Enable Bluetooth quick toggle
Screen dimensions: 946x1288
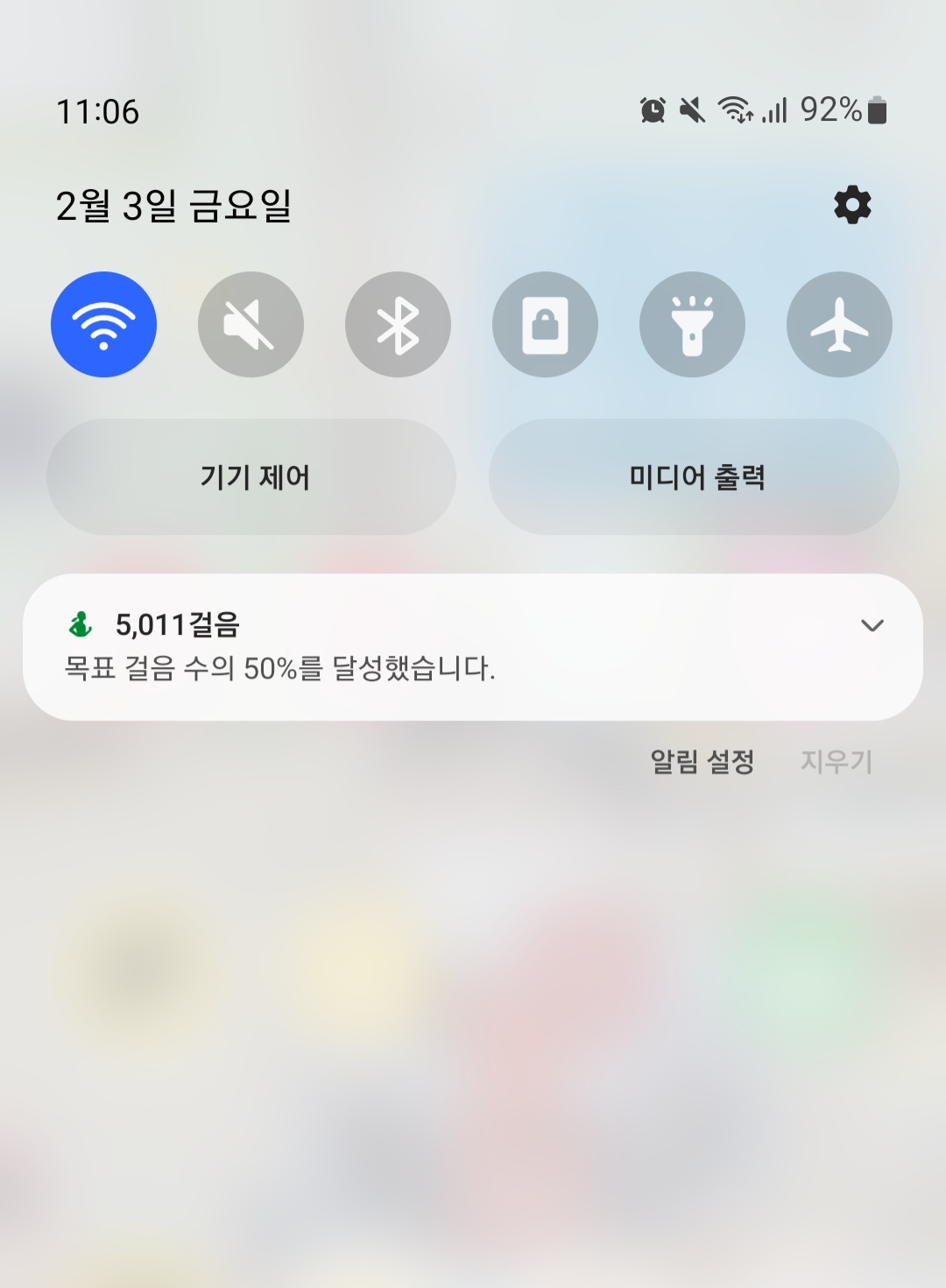click(398, 325)
